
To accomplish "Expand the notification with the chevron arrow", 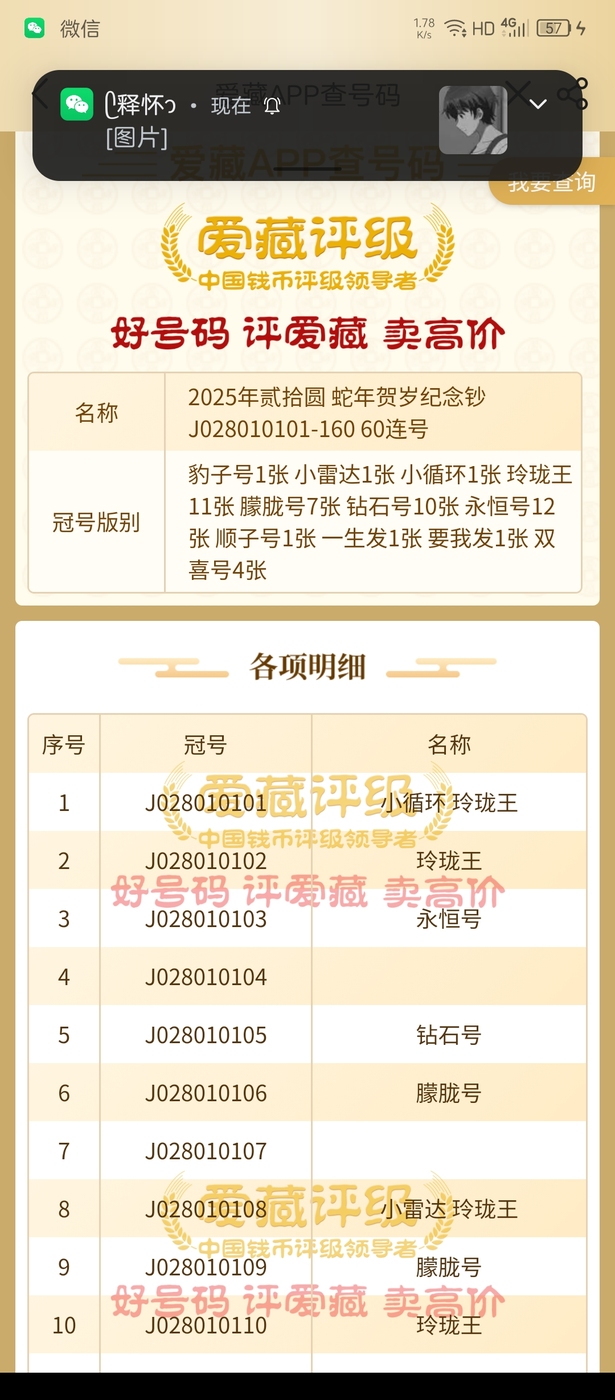I will click(538, 105).
